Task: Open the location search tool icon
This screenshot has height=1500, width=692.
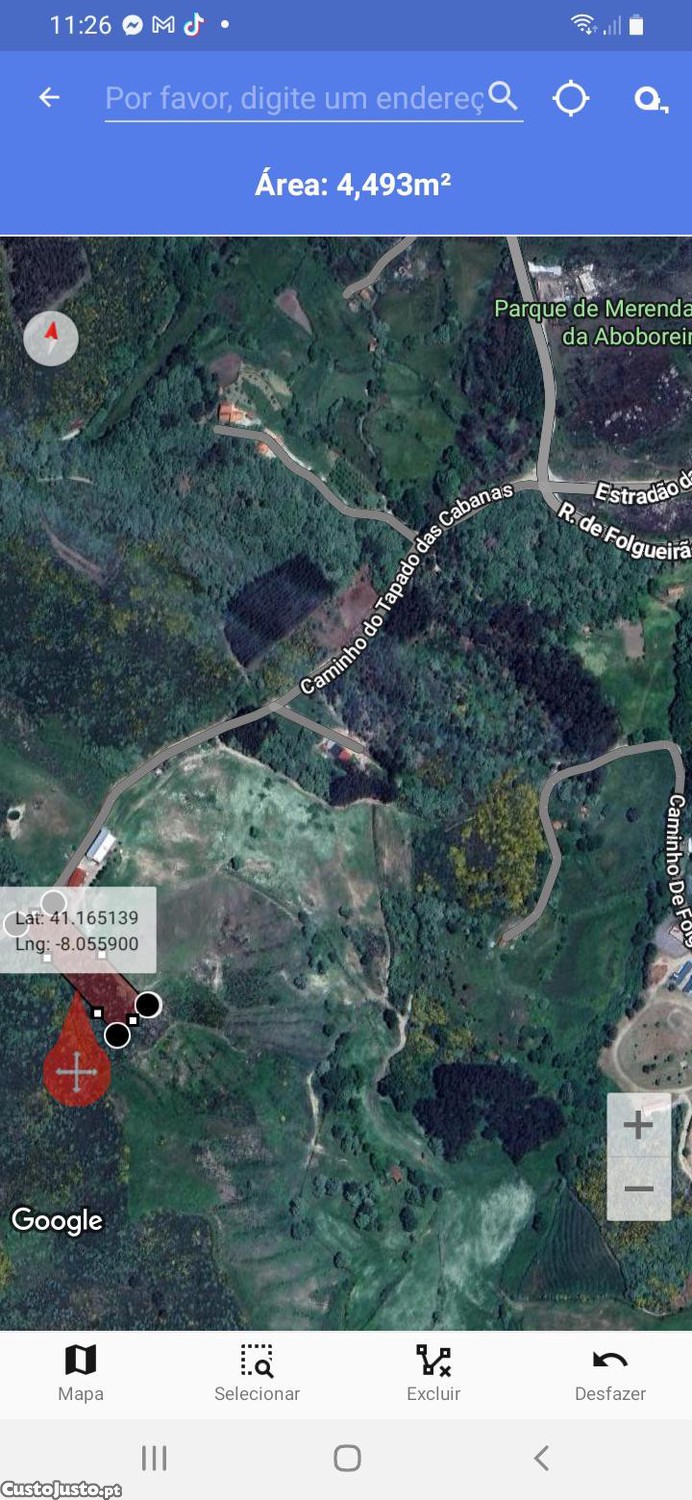Action: point(651,99)
